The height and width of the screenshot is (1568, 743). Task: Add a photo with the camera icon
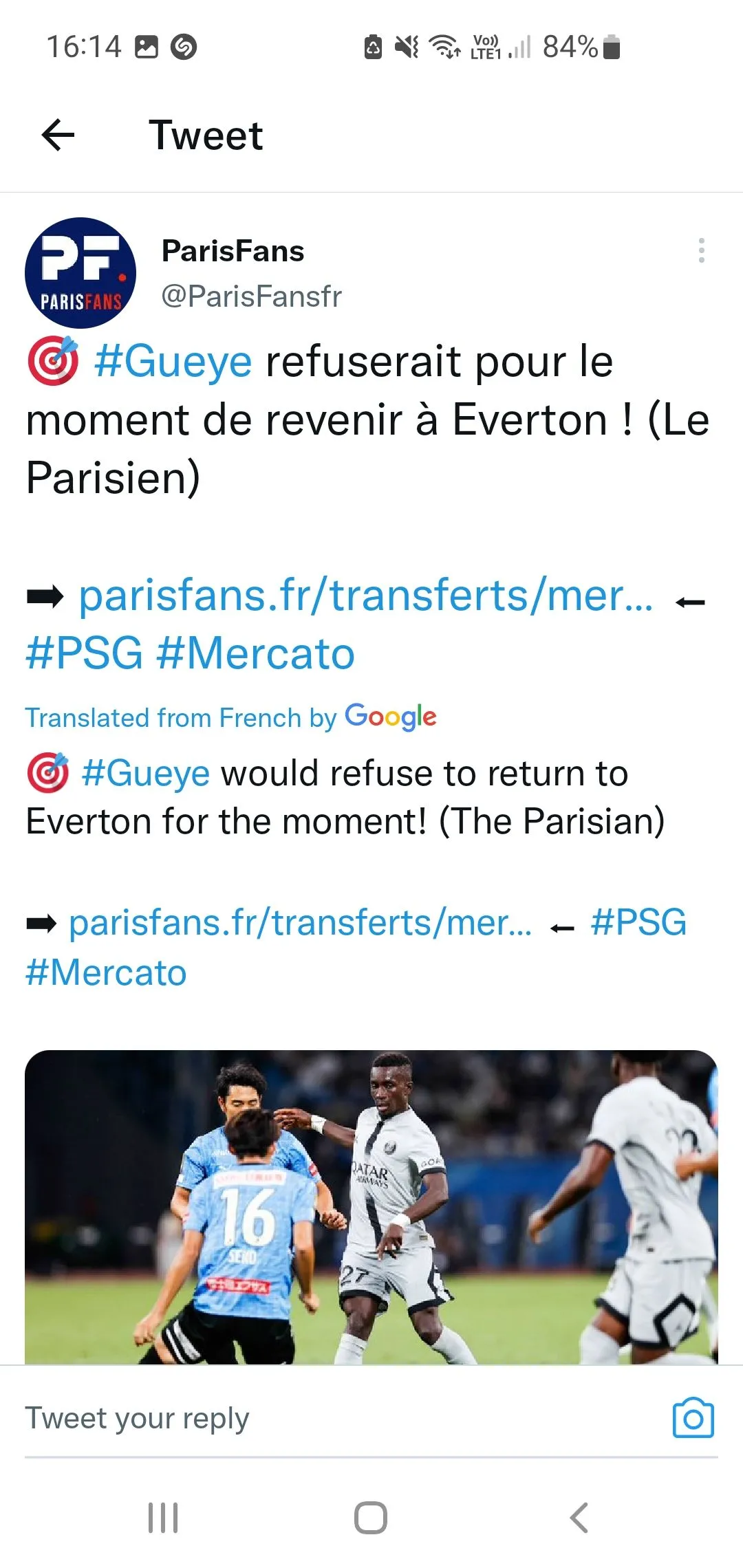click(x=693, y=1418)
